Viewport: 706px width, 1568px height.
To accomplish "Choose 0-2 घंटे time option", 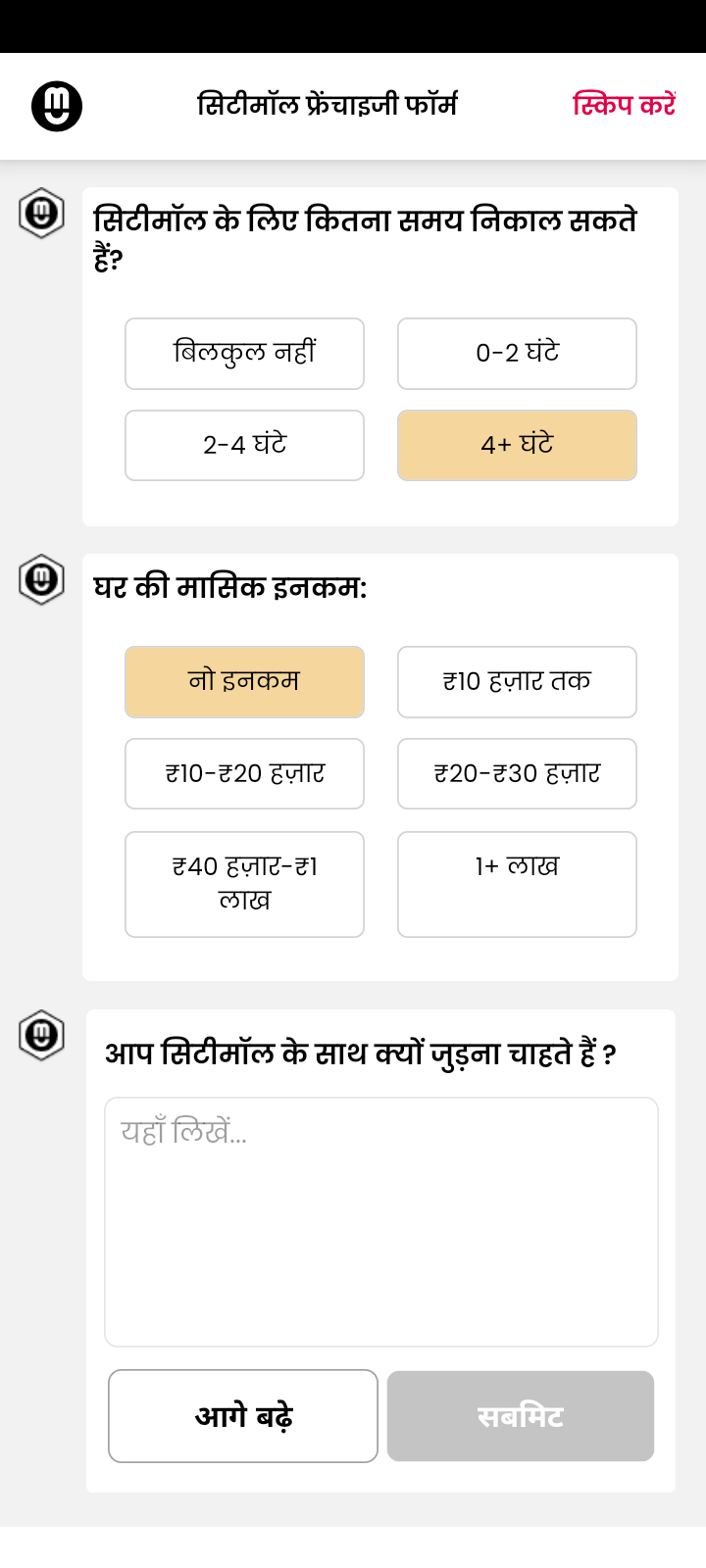I will pyautogui.click(x=517, y=353).
